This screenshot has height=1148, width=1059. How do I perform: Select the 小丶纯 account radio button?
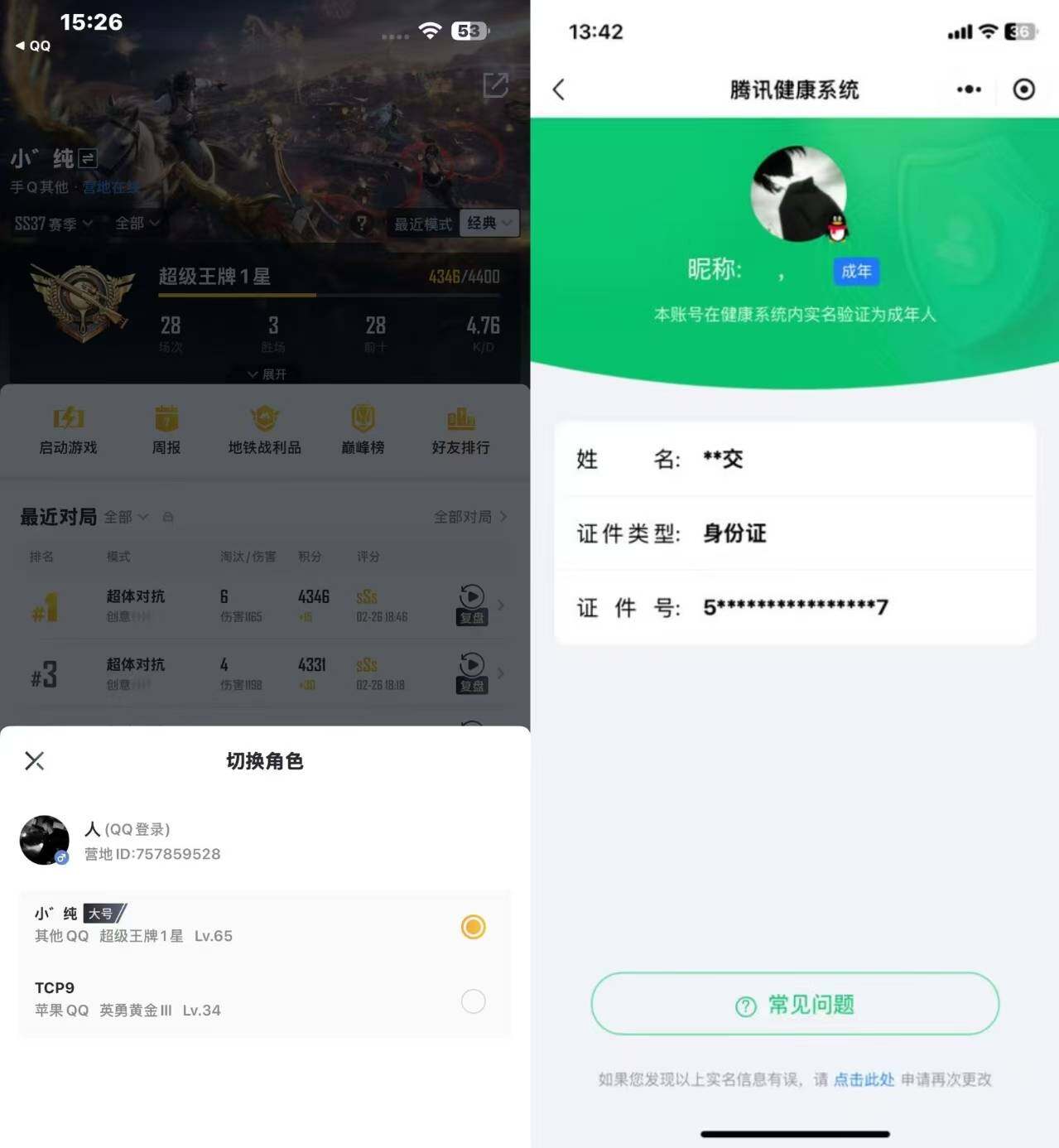coord(472,927)
